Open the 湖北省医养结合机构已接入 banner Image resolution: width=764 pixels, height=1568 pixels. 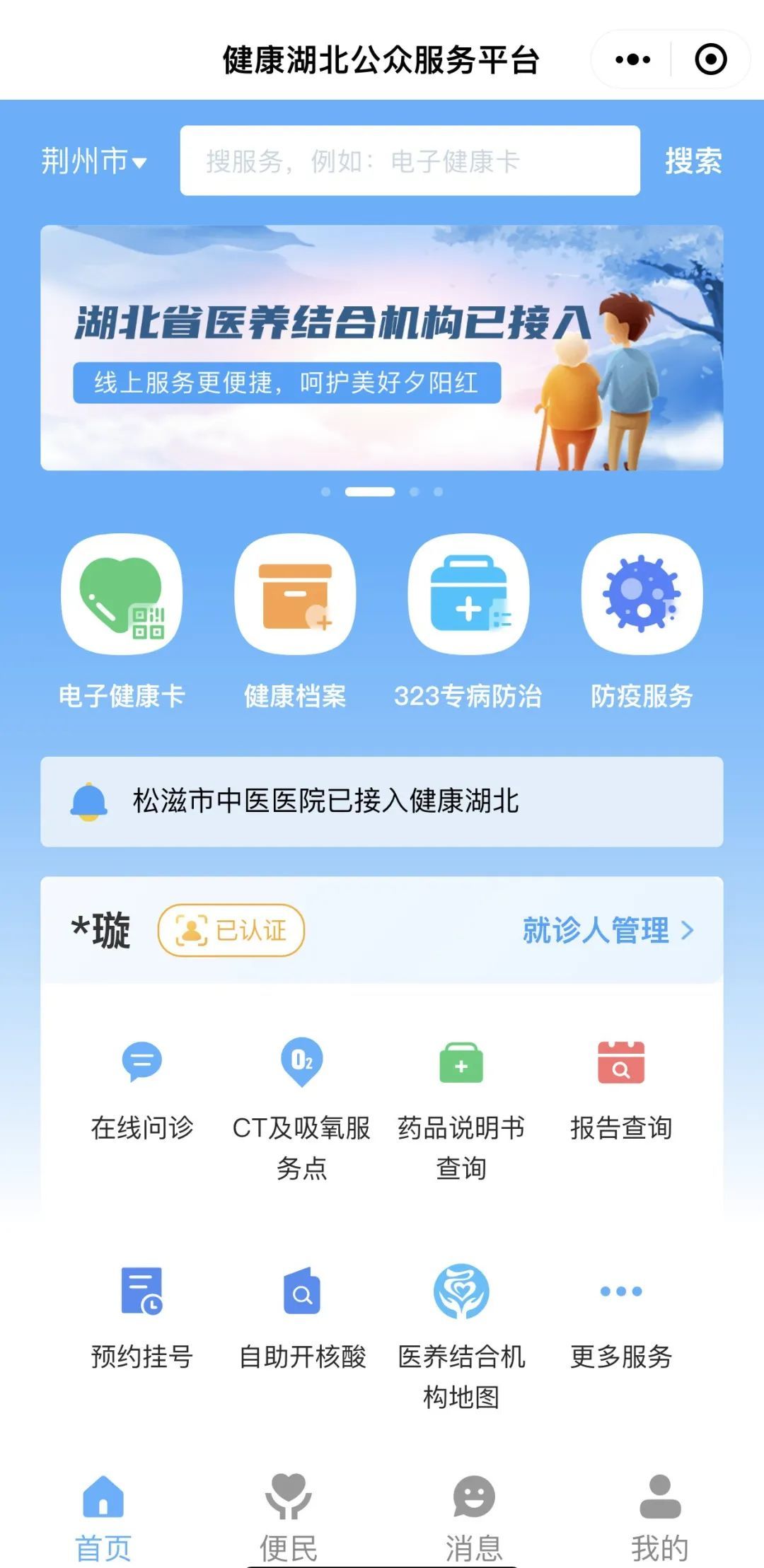pyautogui.click(x=381, y=347)
